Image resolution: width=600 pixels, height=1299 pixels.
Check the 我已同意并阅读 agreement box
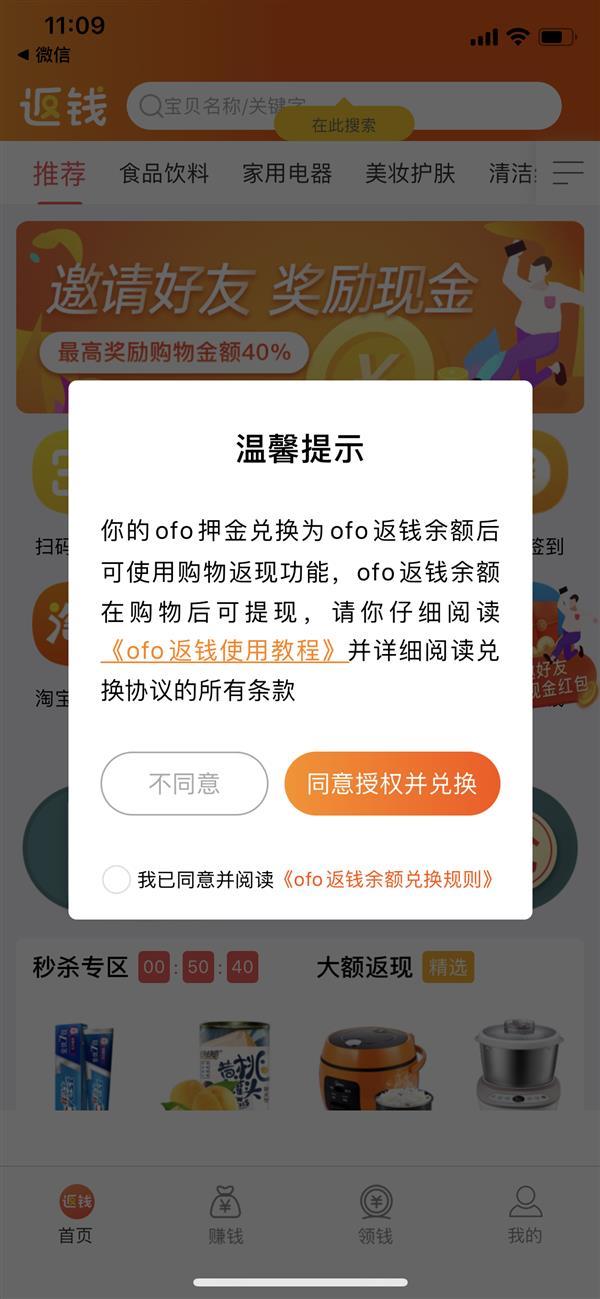click(x=116, y=880)
